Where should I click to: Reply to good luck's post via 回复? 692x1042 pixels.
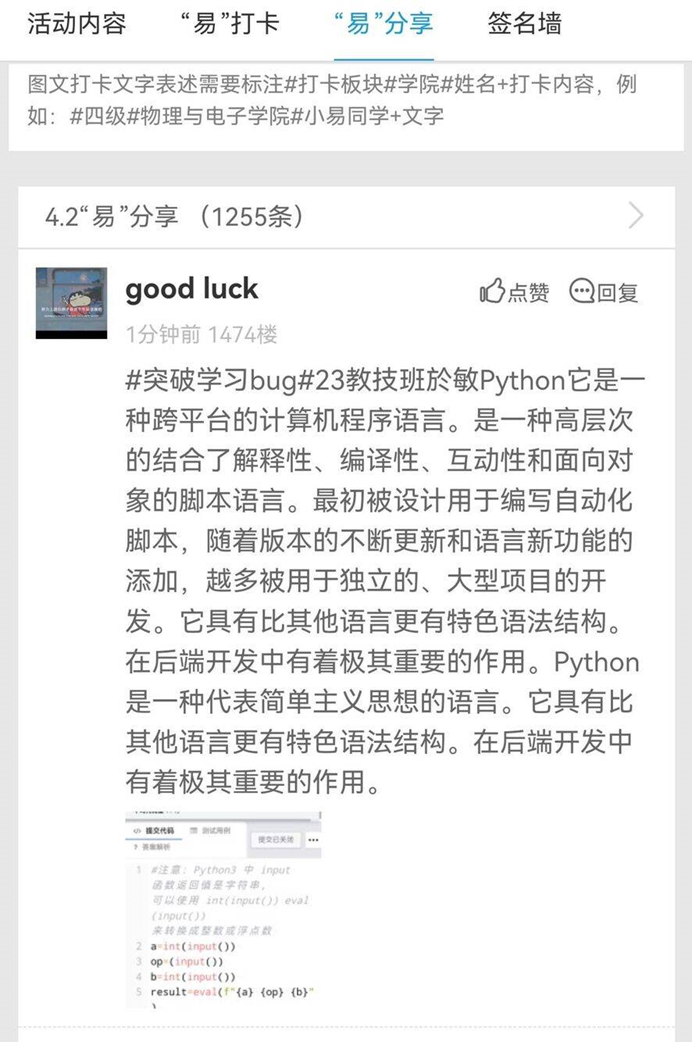pos(604,292)
